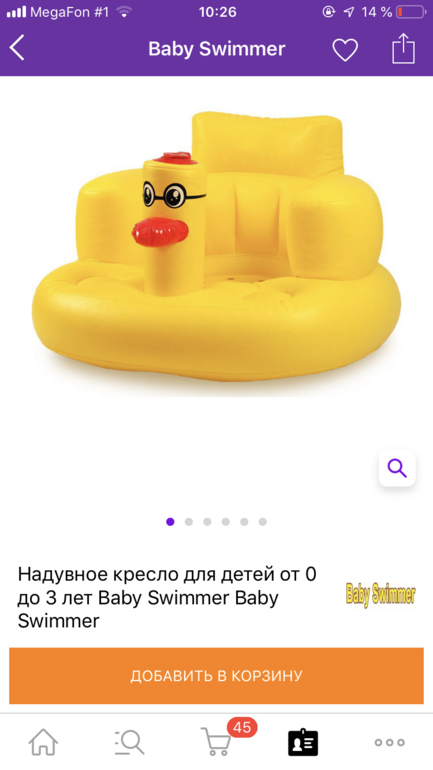Open the Home tab
Viewport: 433px width, 770px height.
[x=43, y=742]
